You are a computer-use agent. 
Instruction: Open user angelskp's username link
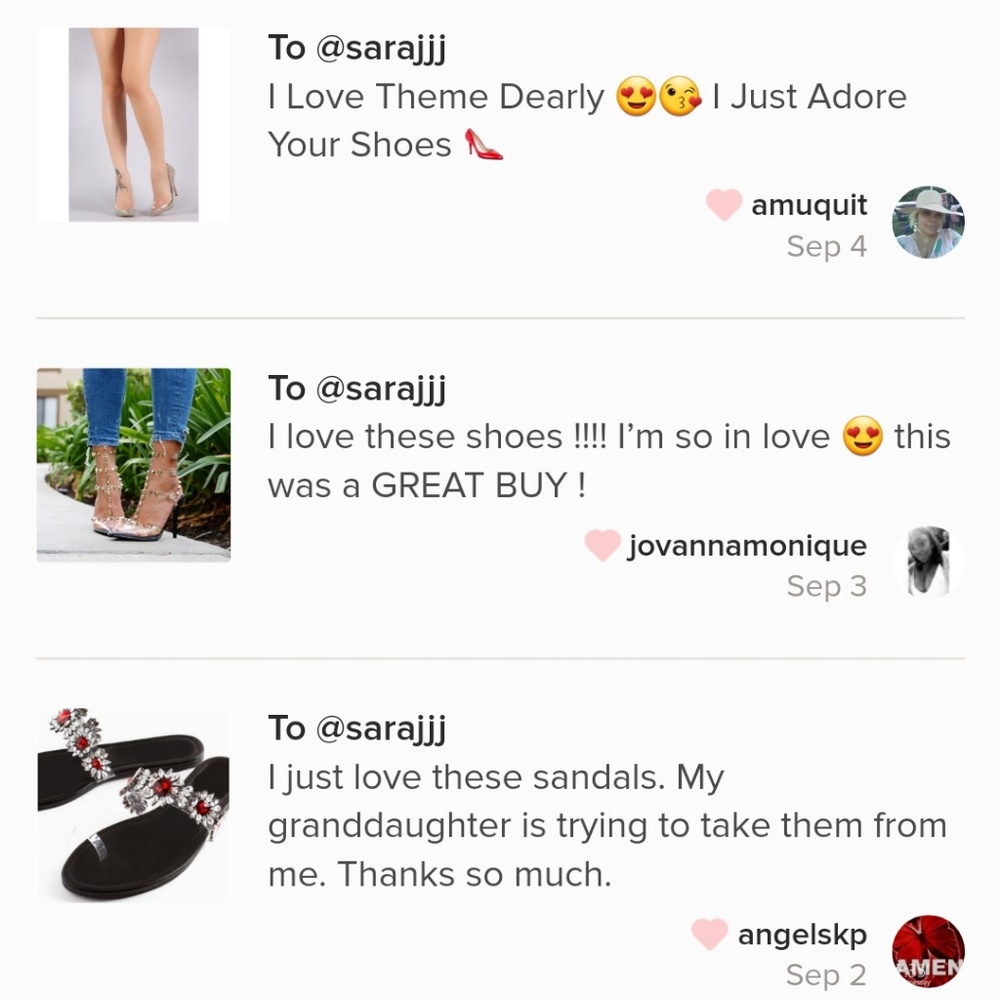[x=802, y=934]
